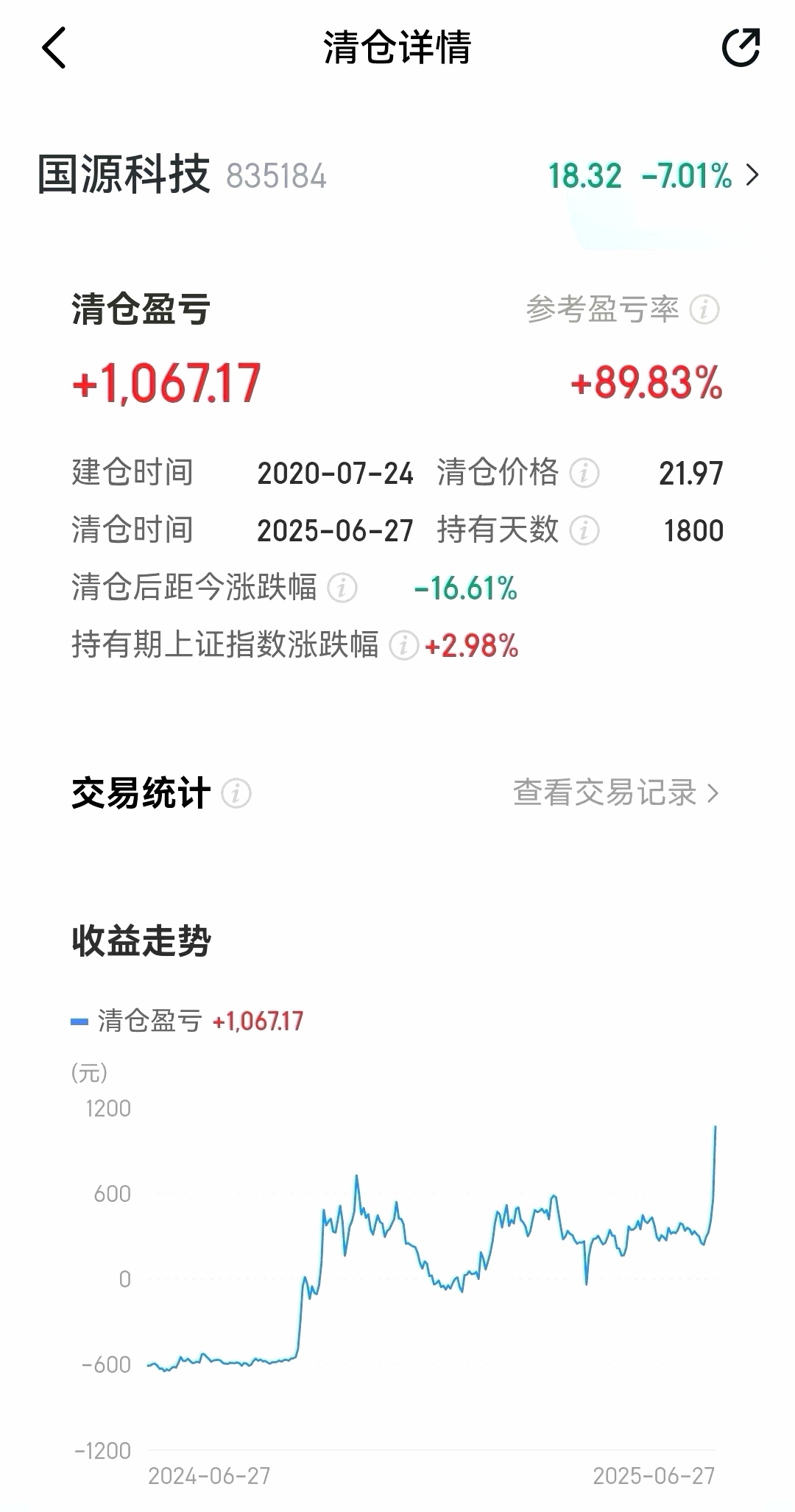Show info about 清仓价格

584,473
